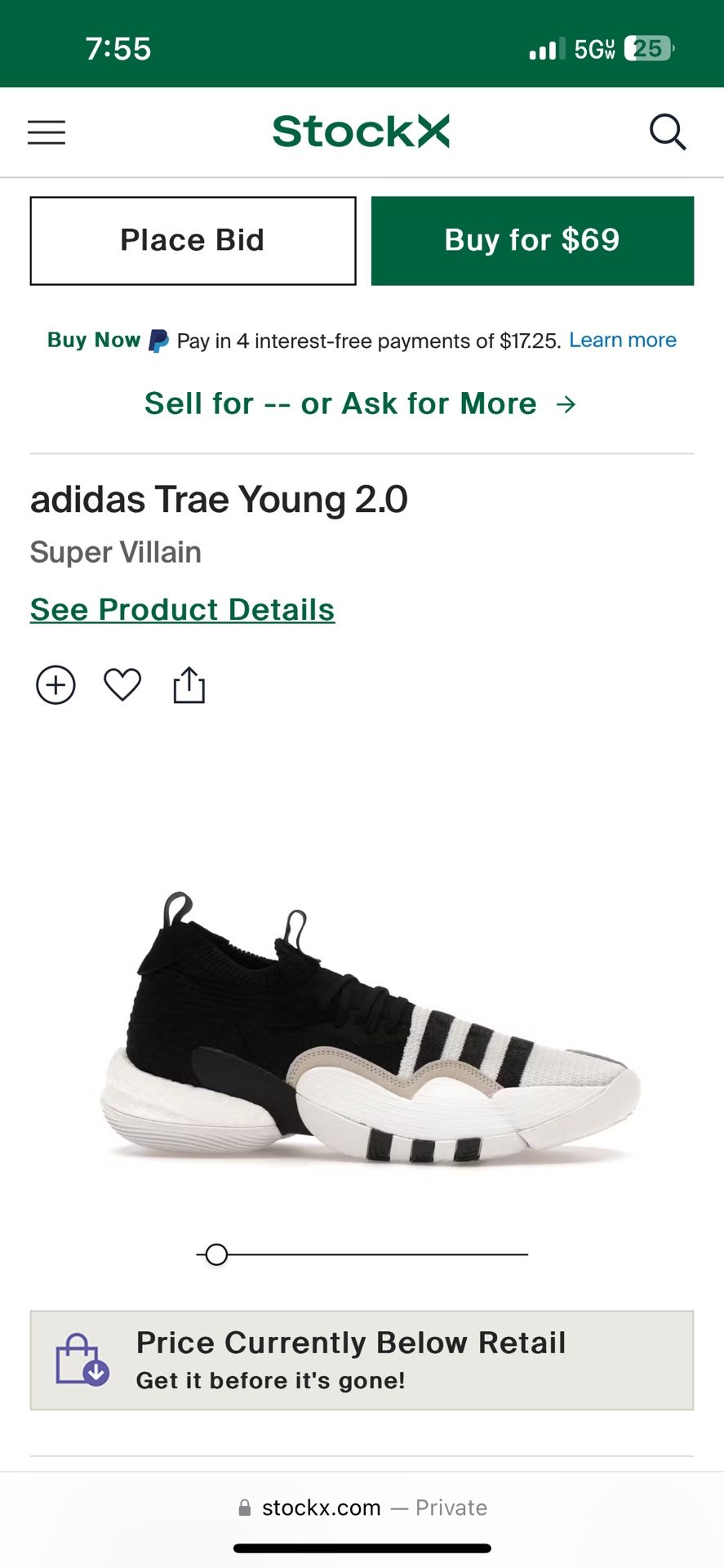Open Sell for or Ask for More
Image resolution: width=724 pixels, height=1568 pixels.
pos(361,403)
